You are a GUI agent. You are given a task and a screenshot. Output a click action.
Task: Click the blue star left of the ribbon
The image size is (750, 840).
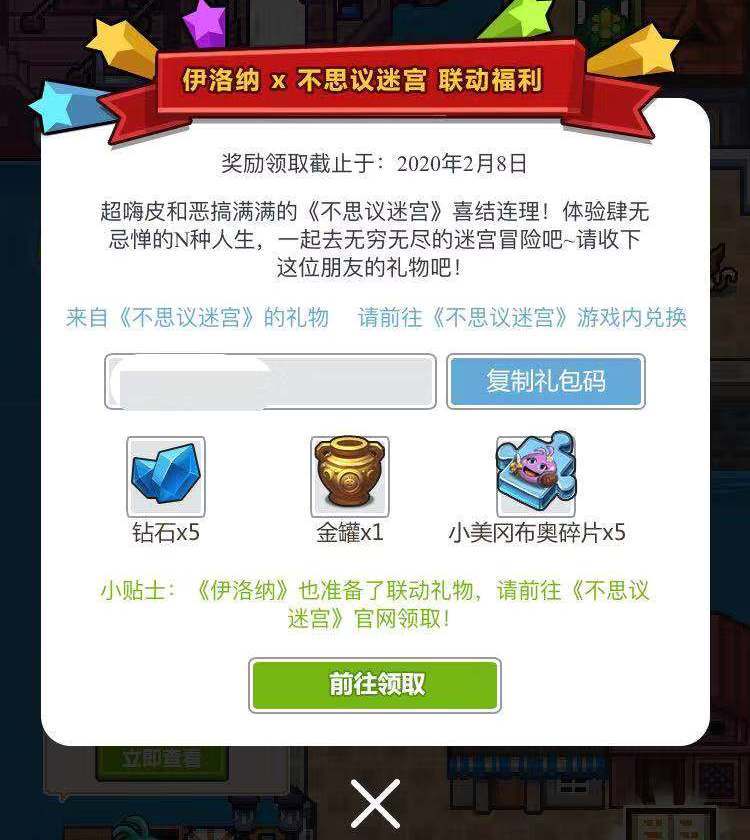click(56, 104)
